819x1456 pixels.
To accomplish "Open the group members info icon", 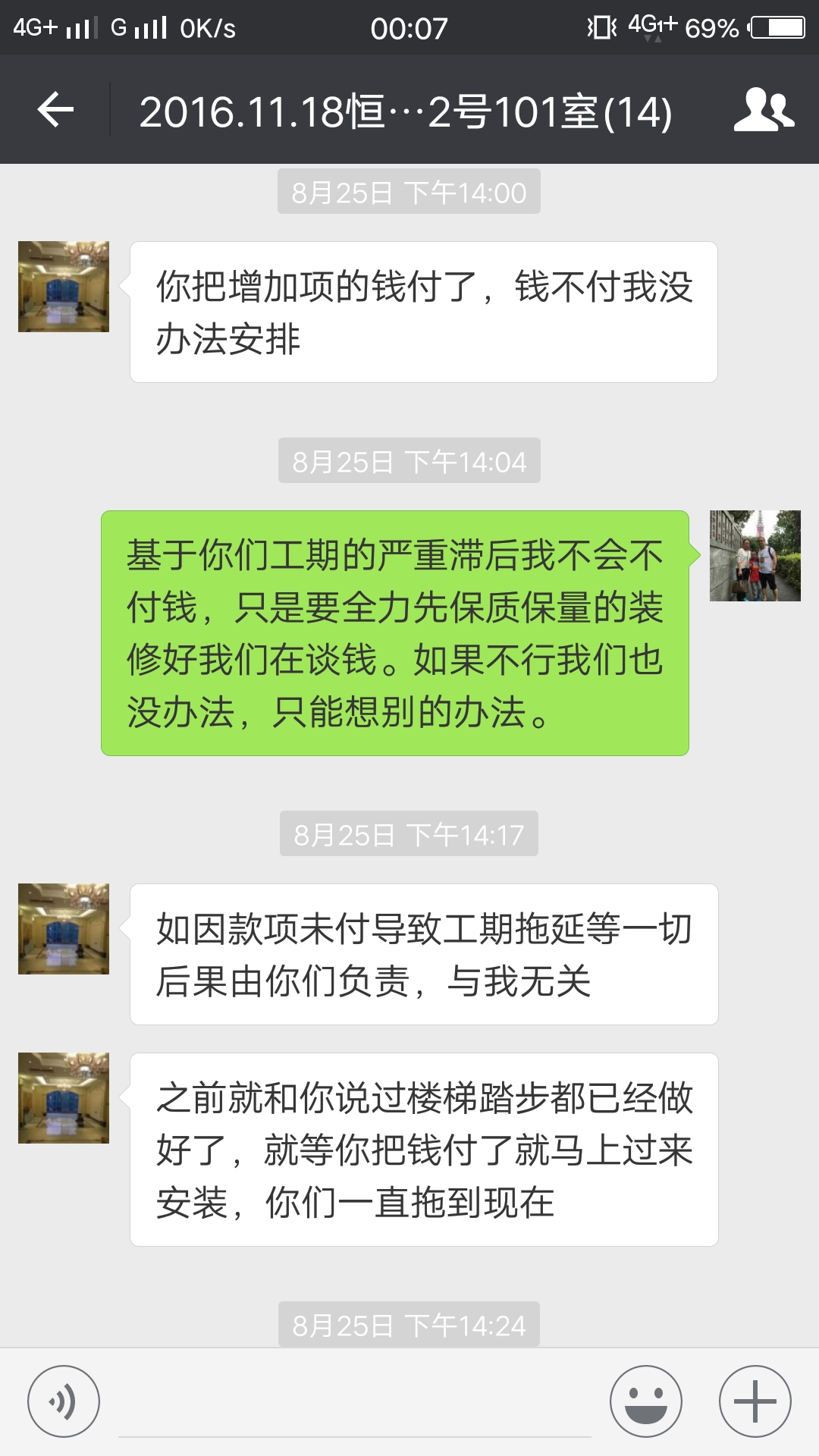I will pyautogui.click(x=763, y=111).
